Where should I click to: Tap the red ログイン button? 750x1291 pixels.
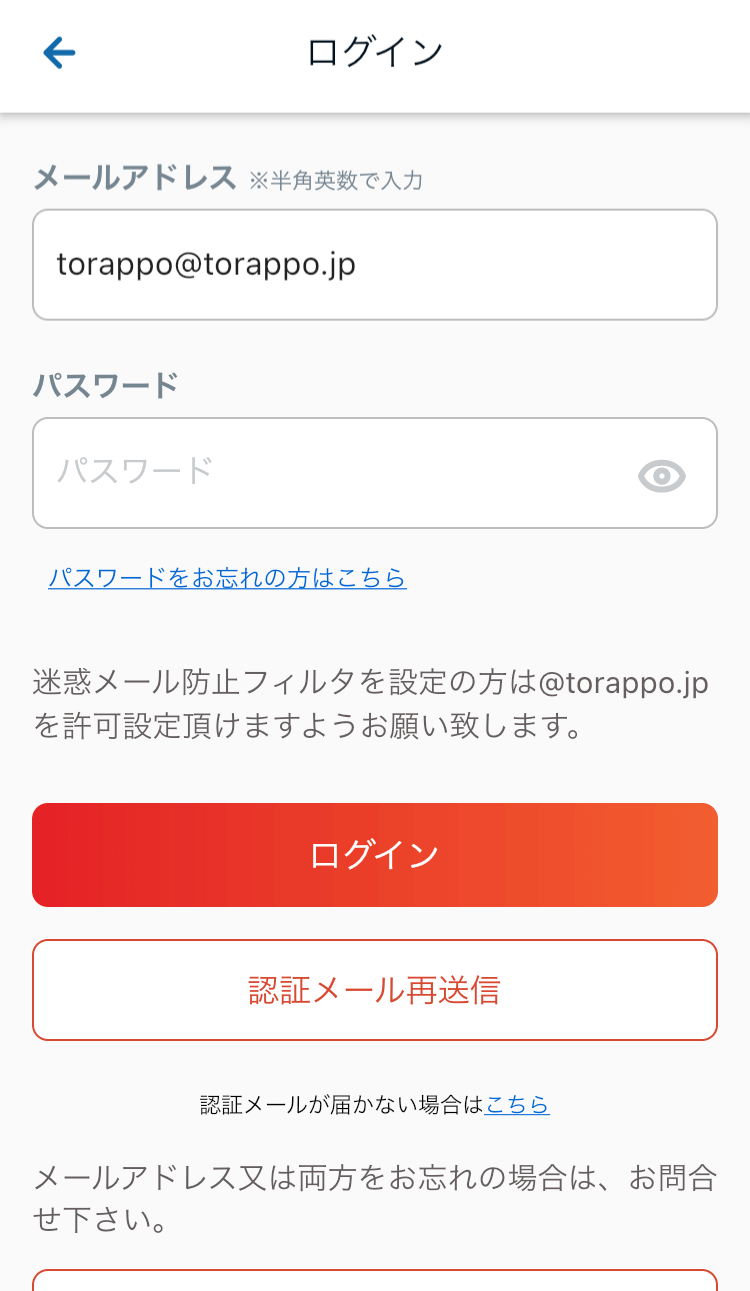pyautogui.click(x=374, y=855)
